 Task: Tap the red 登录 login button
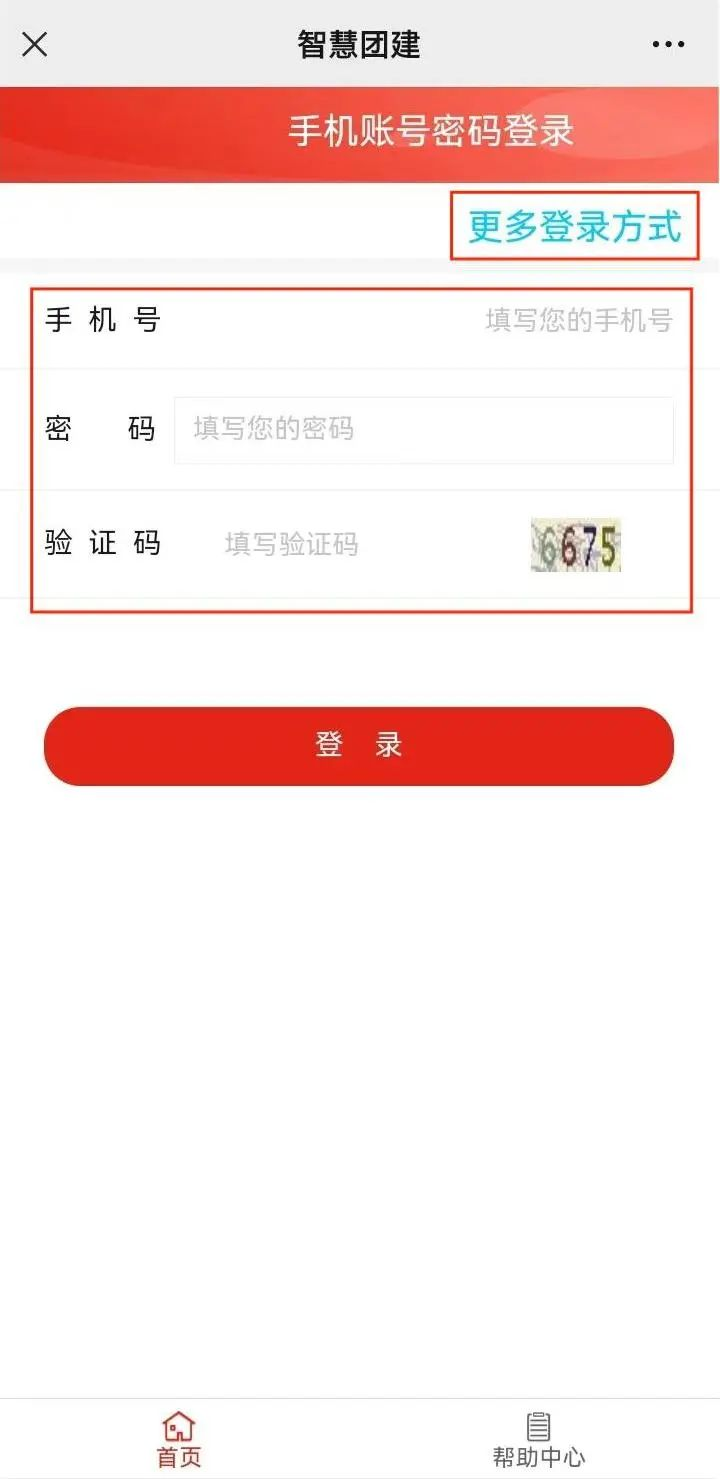click(x=359, y=746)
